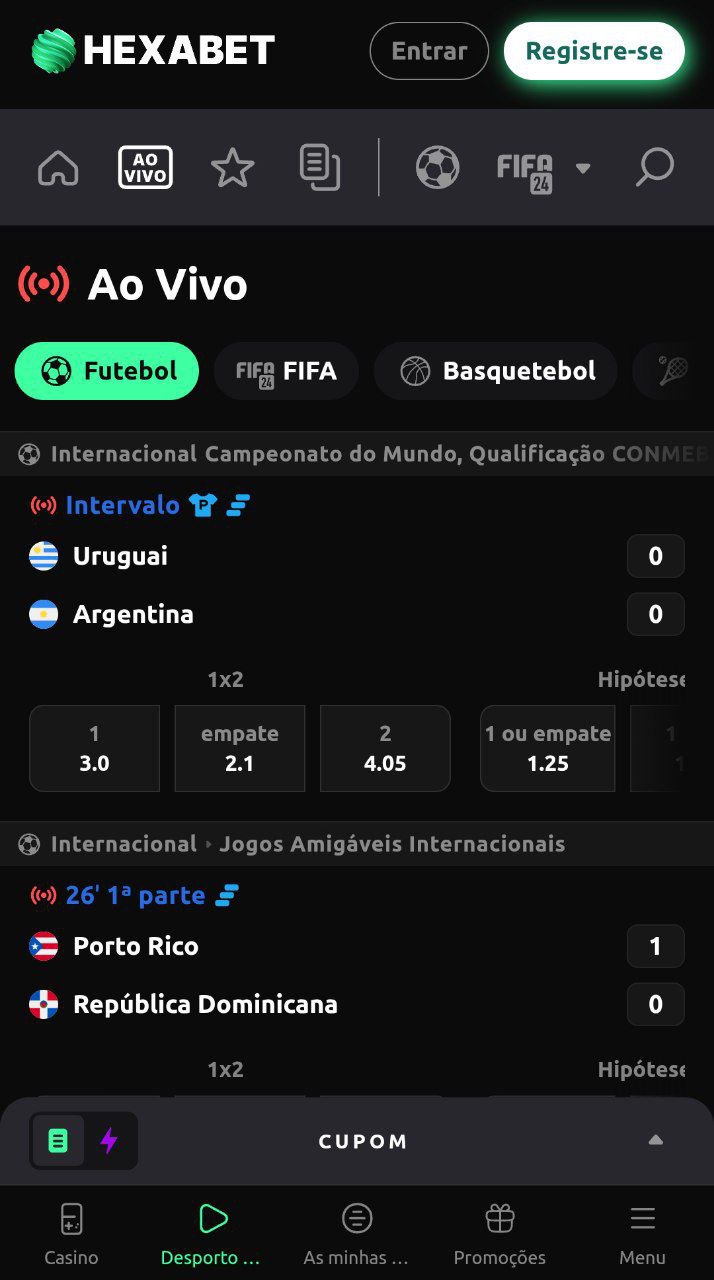Switch to the FIFA chip
The width and height of the screenshot is (714, 1280).
(x=286, y=371)
